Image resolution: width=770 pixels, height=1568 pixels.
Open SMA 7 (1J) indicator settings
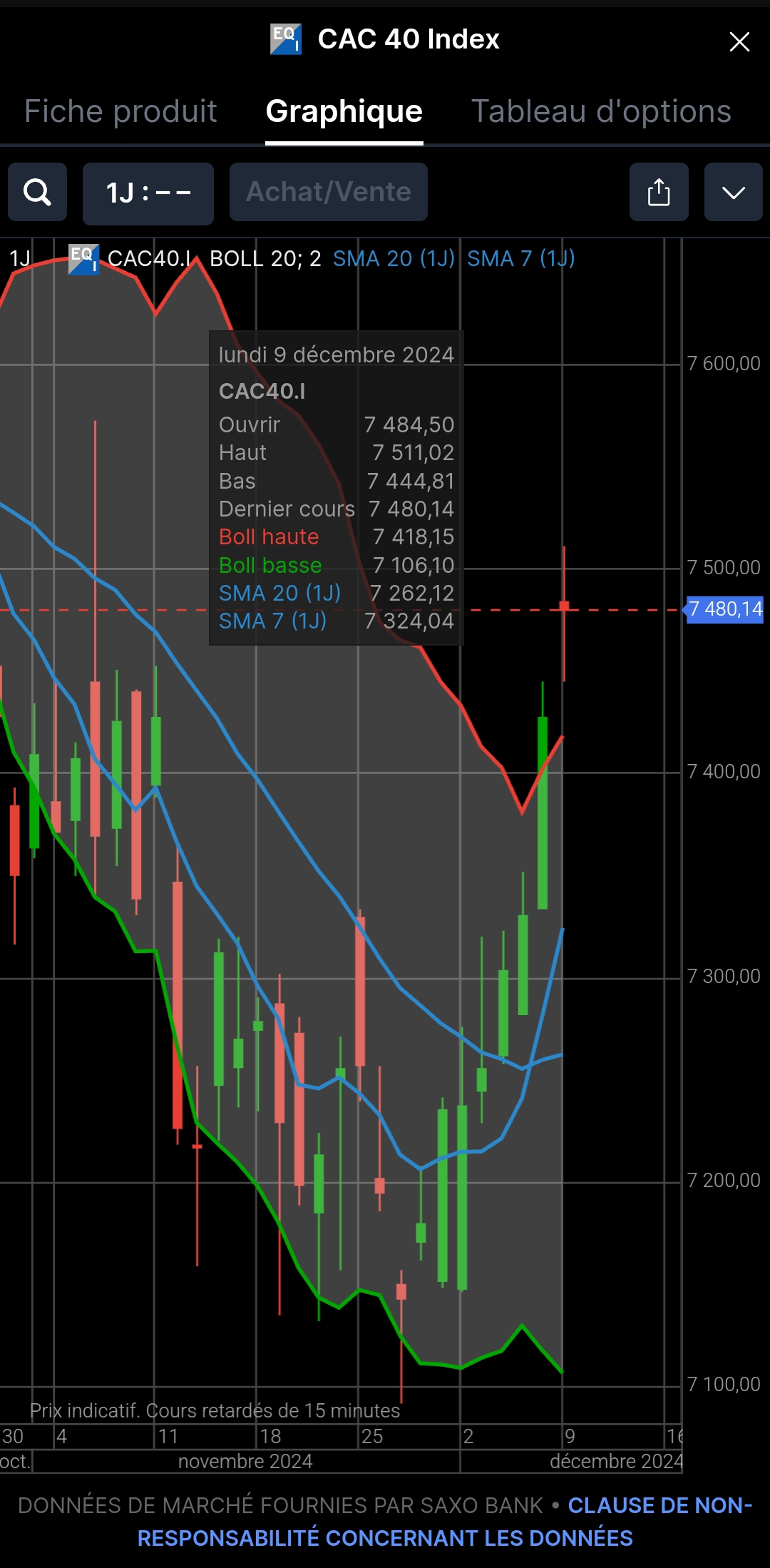[x=520, y=258]
